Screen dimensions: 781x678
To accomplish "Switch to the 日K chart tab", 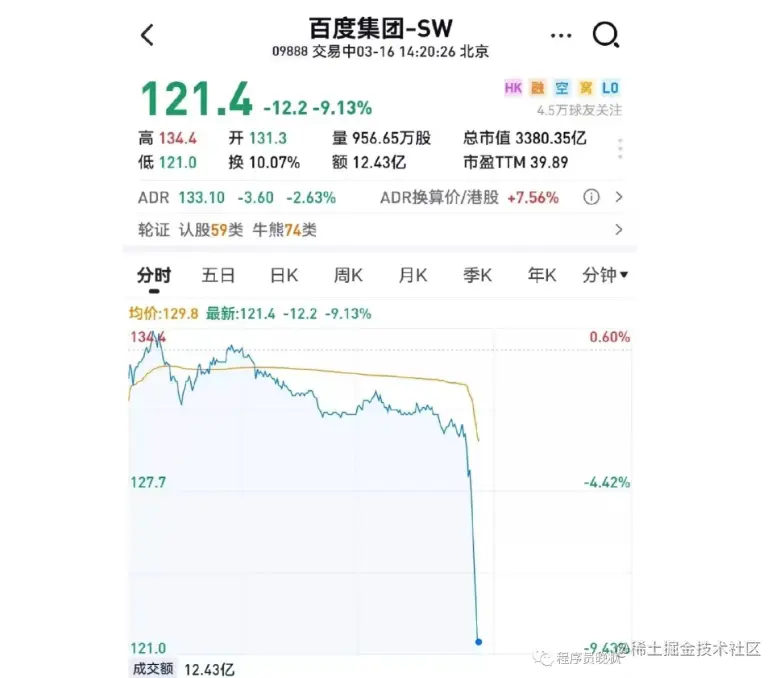I will click(284, 275).
